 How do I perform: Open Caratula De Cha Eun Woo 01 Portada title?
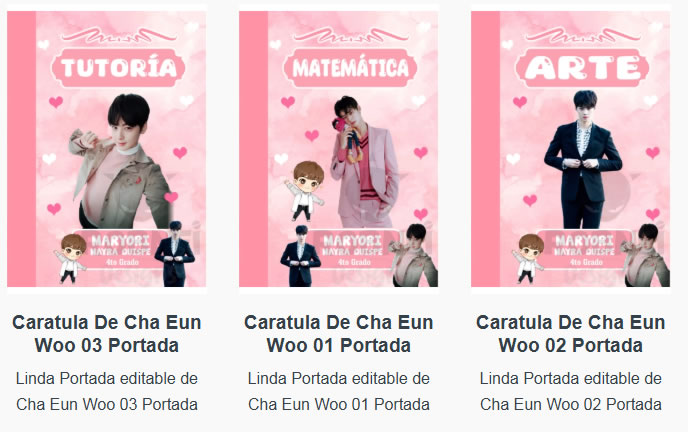(x=339, y=334)
